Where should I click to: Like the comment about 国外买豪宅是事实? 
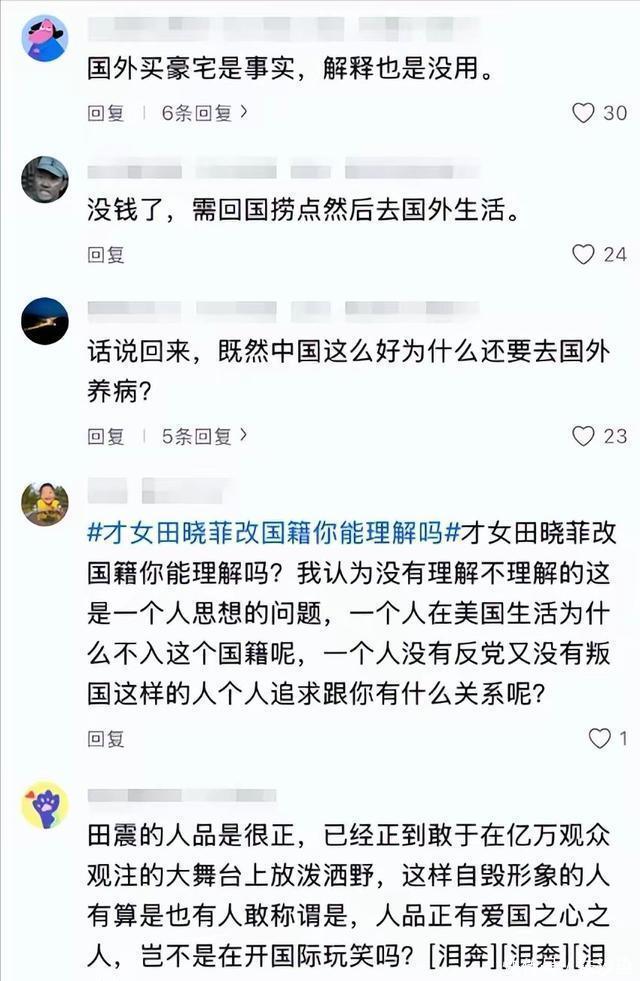(584, 113)
